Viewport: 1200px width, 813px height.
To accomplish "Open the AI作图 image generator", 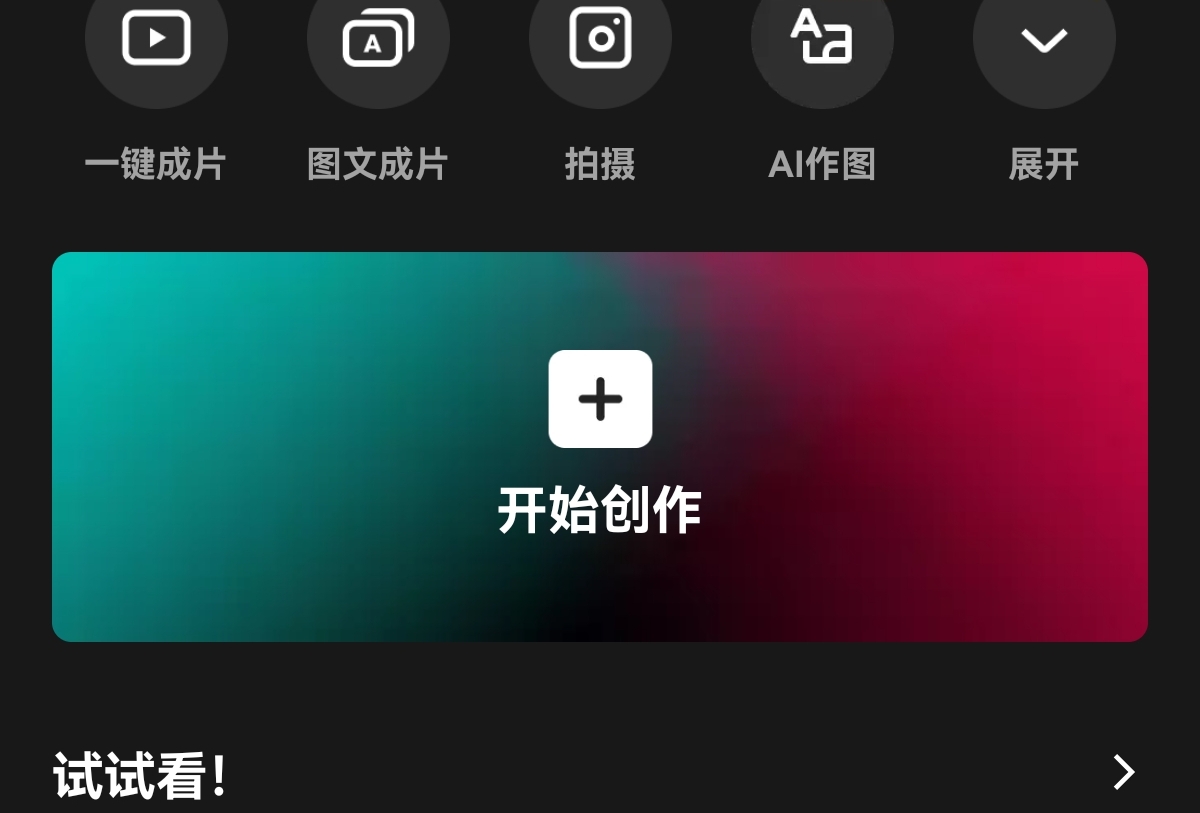I will pos(822,40).
